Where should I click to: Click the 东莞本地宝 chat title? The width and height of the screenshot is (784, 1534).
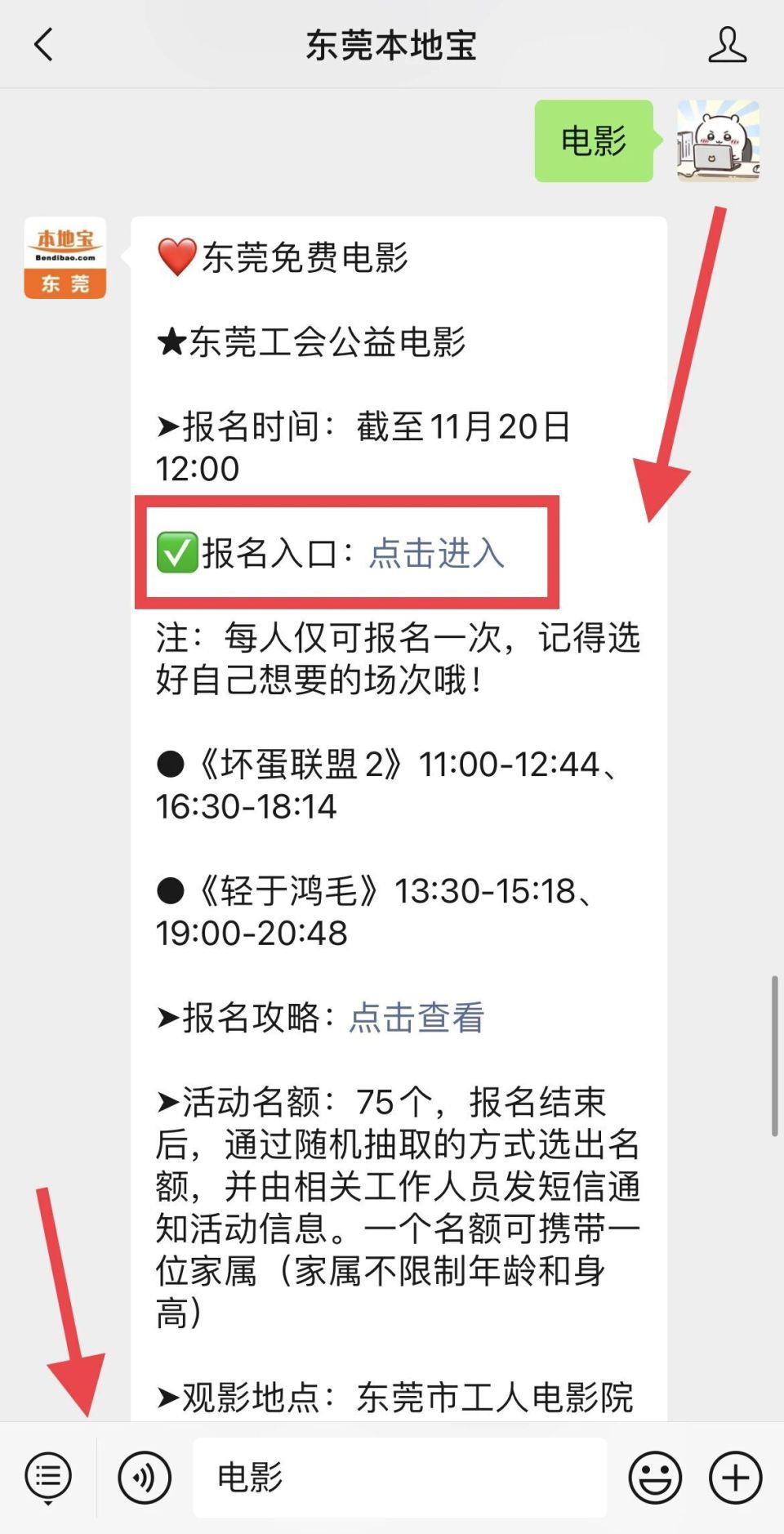coord(391,45)
